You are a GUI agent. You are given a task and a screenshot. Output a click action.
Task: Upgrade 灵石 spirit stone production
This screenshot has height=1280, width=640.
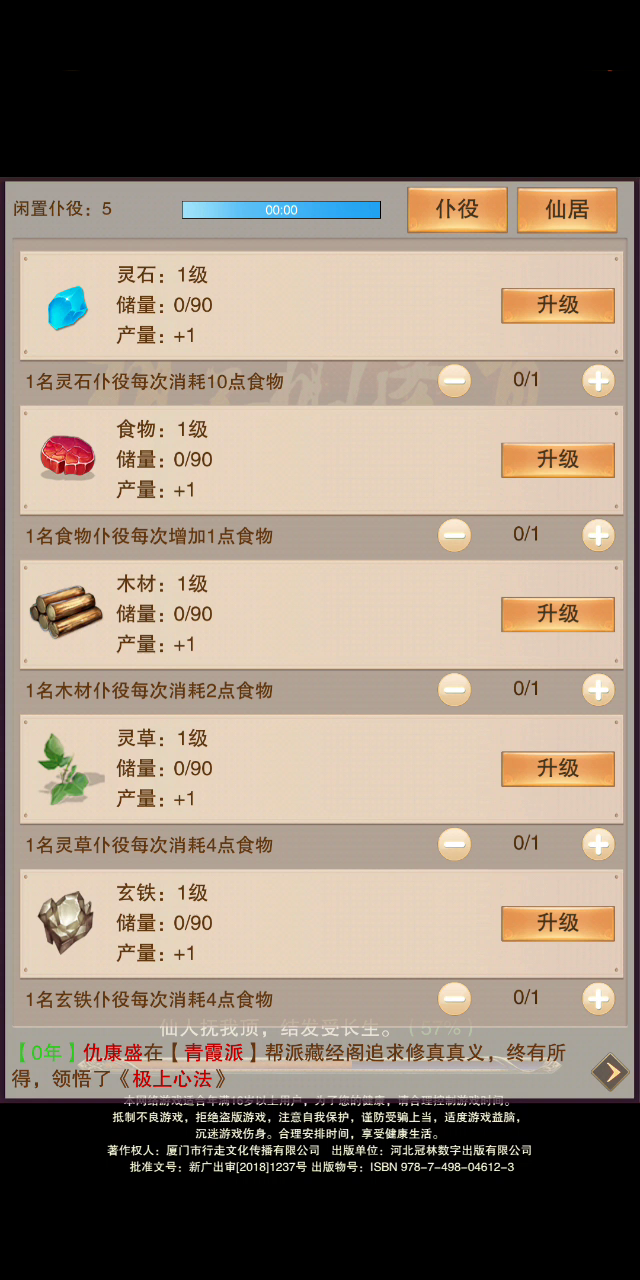[x=558, y=305]
